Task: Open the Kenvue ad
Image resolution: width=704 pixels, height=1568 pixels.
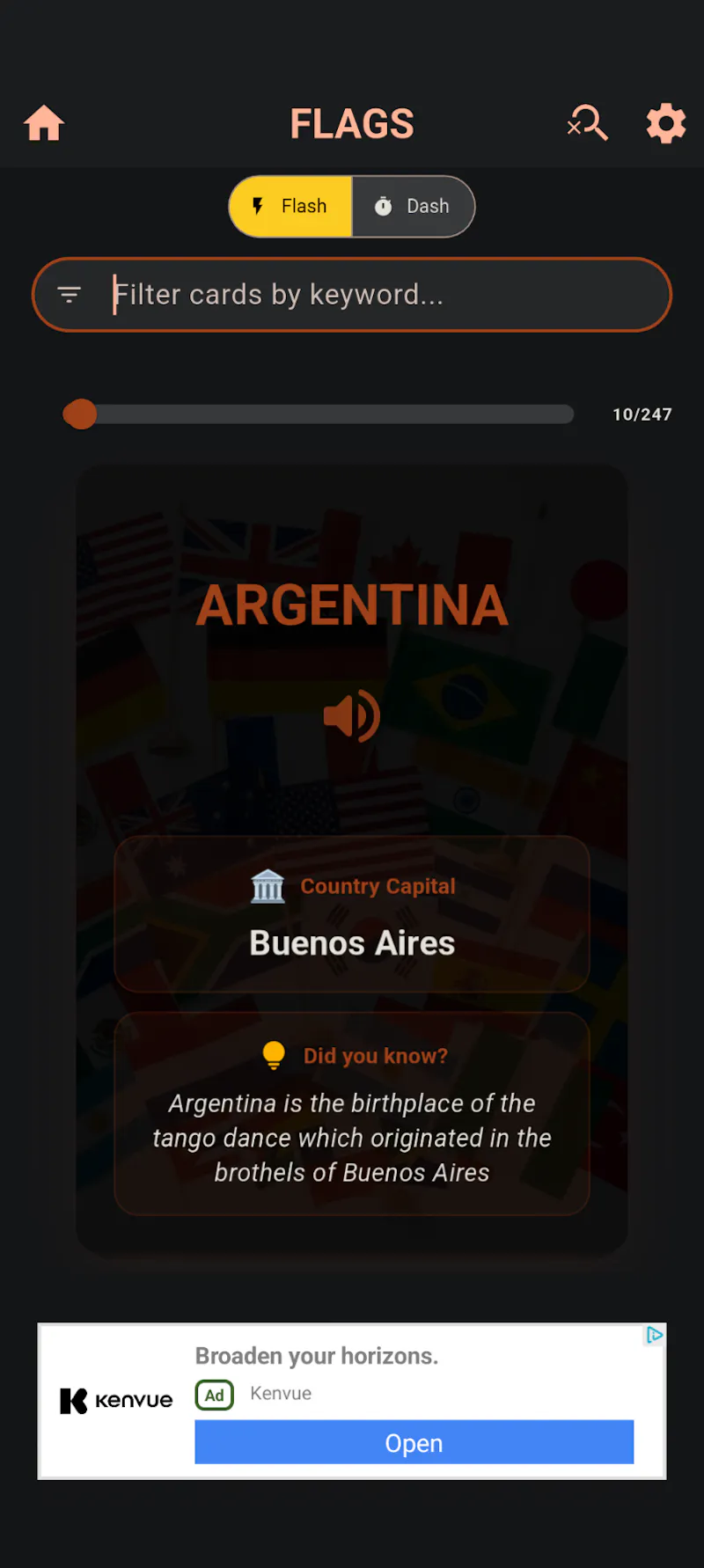Action: tap(414, 1442)
